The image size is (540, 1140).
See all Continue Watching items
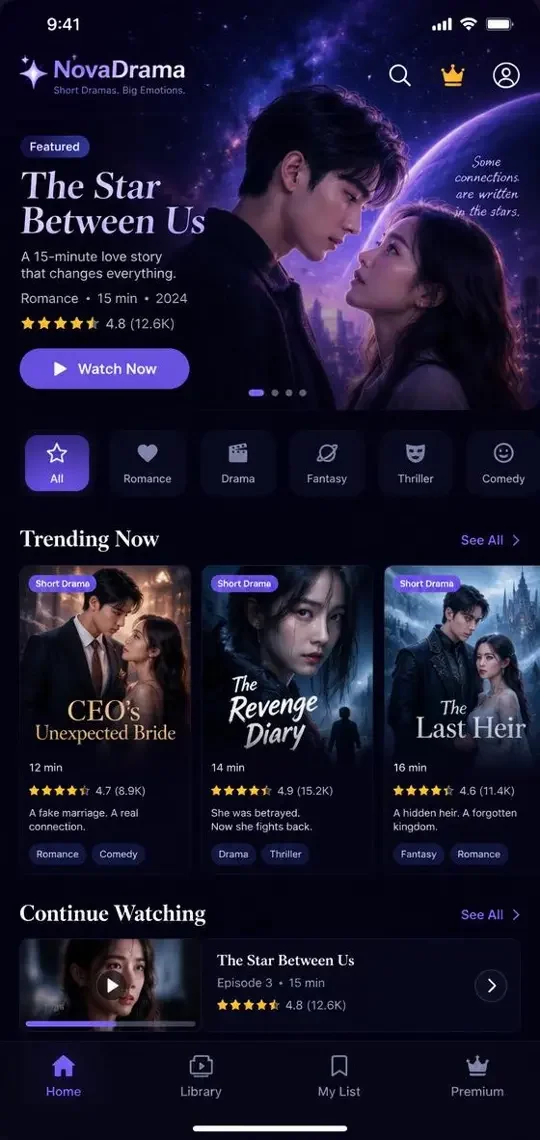tap(491, 915)
